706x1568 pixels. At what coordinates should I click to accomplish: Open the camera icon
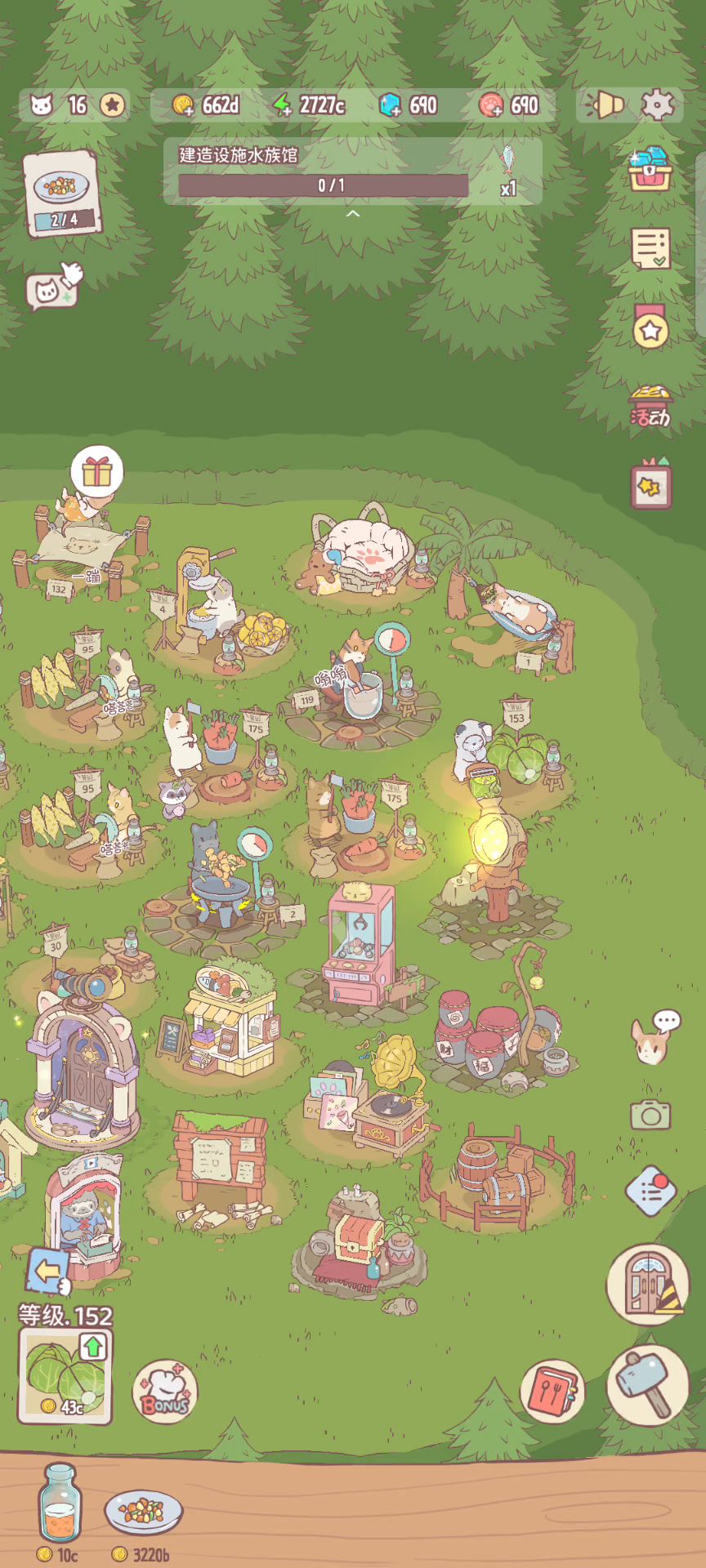[x=650, y=1114]
